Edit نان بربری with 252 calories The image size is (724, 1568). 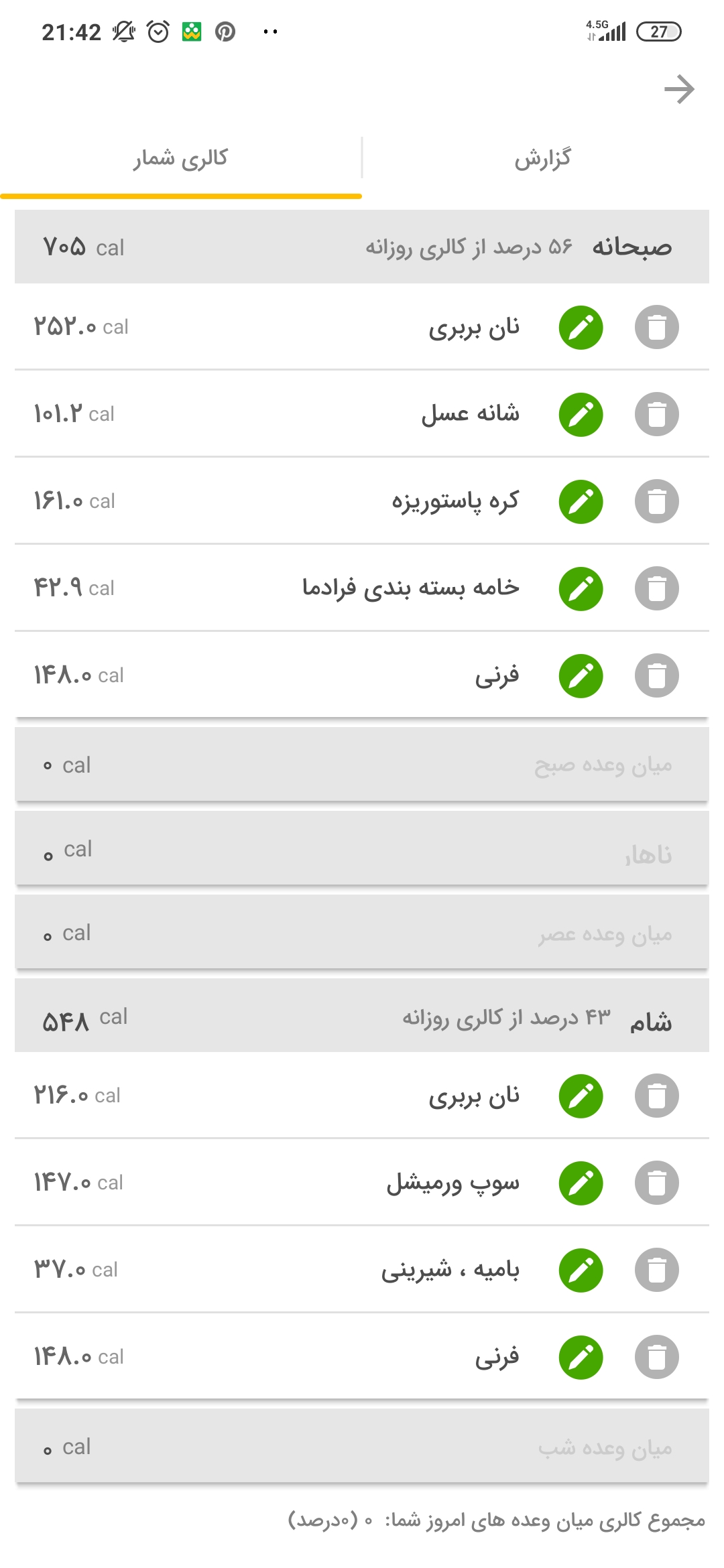click(x=581, y=328)
